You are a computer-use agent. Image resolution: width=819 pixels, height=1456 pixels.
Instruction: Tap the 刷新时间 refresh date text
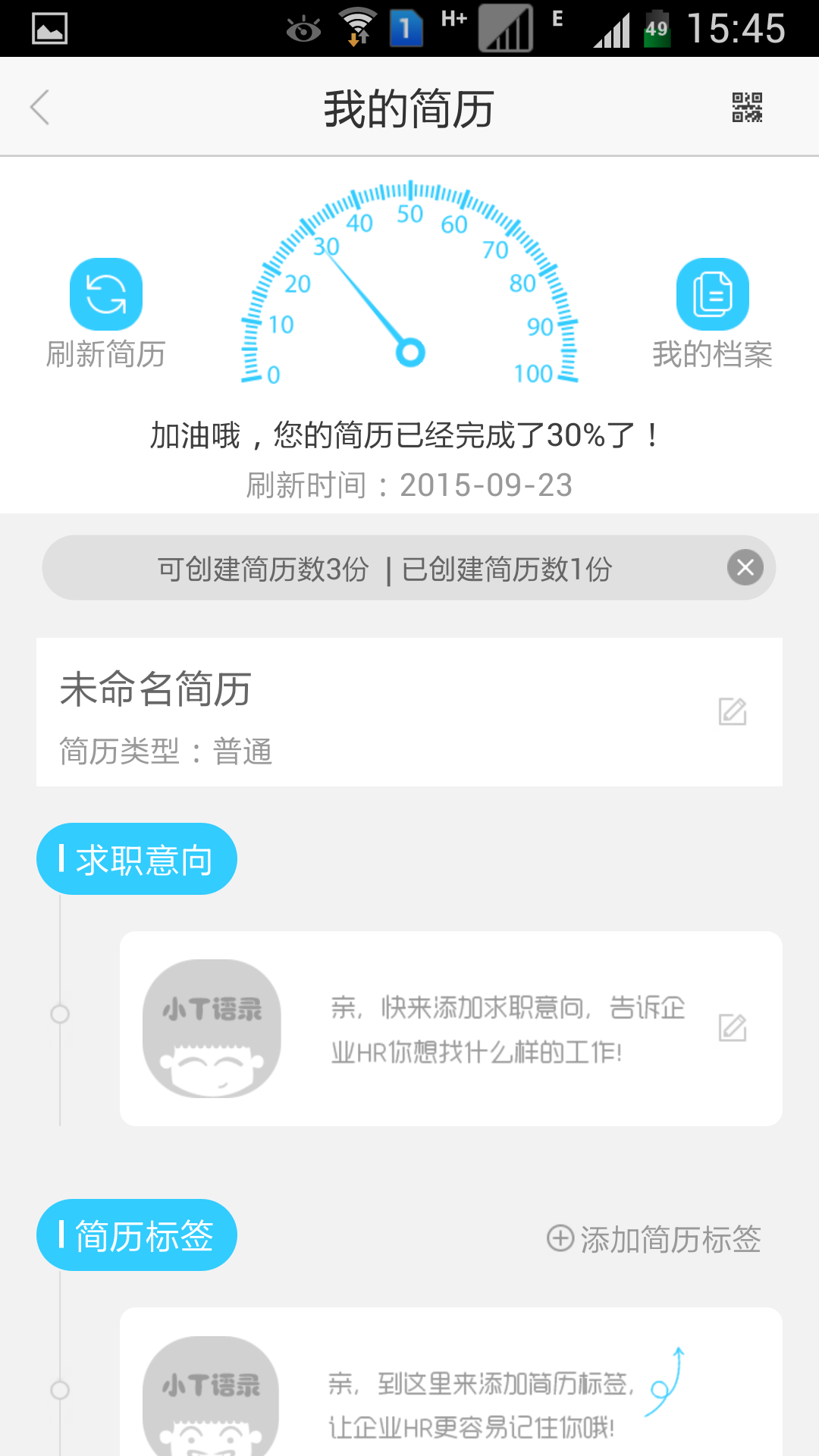(409, 484)
